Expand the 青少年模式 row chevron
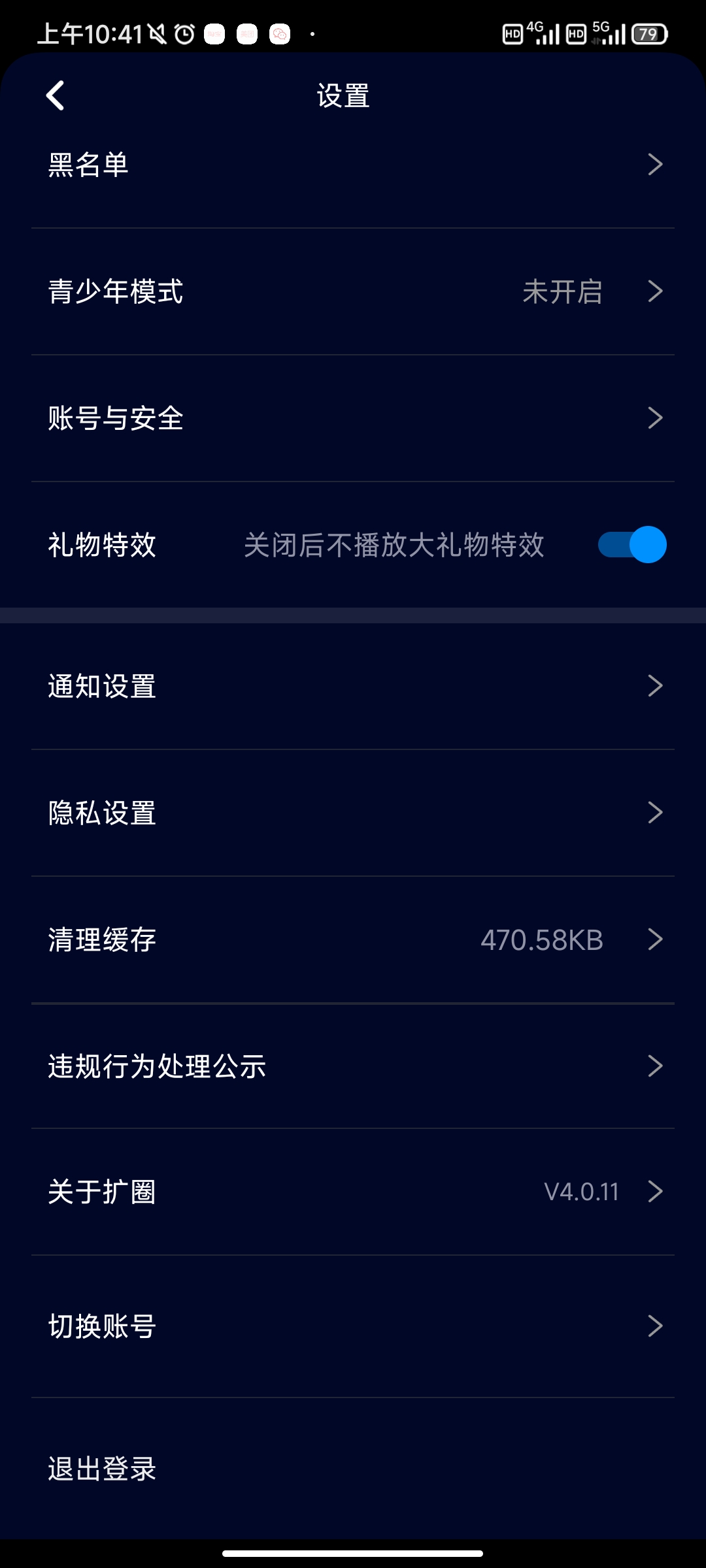 (657, 292)
